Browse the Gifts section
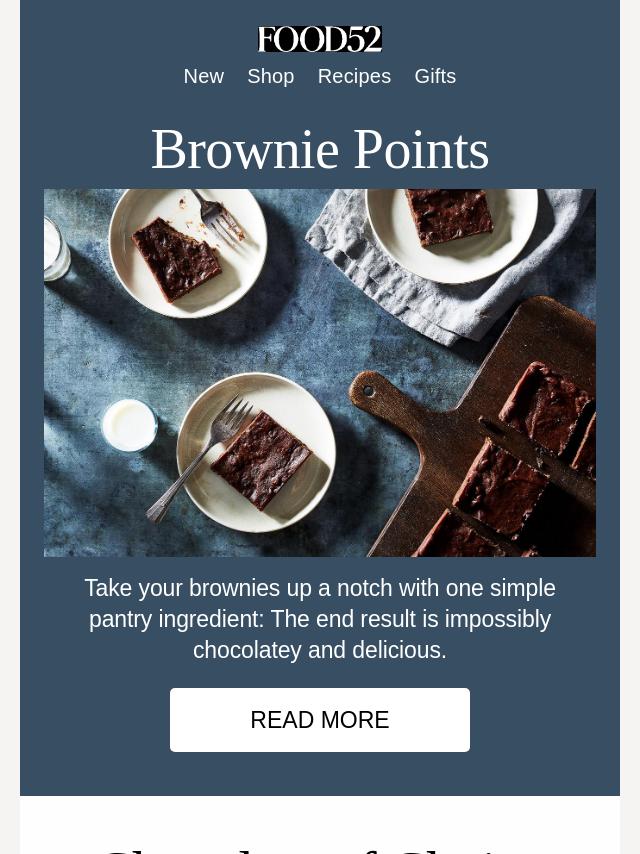The image size is (640, 854). pyautogui.click(x=435, y=76)
